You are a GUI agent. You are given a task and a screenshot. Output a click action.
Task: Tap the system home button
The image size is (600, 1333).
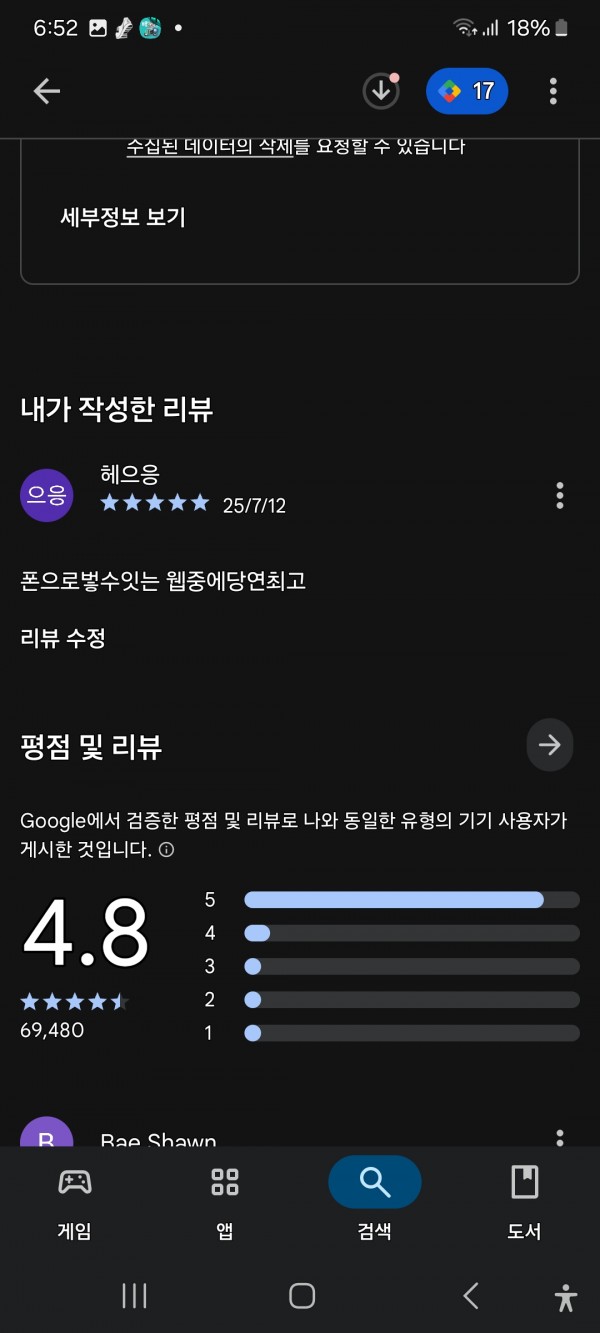(x=302, y=1296)
